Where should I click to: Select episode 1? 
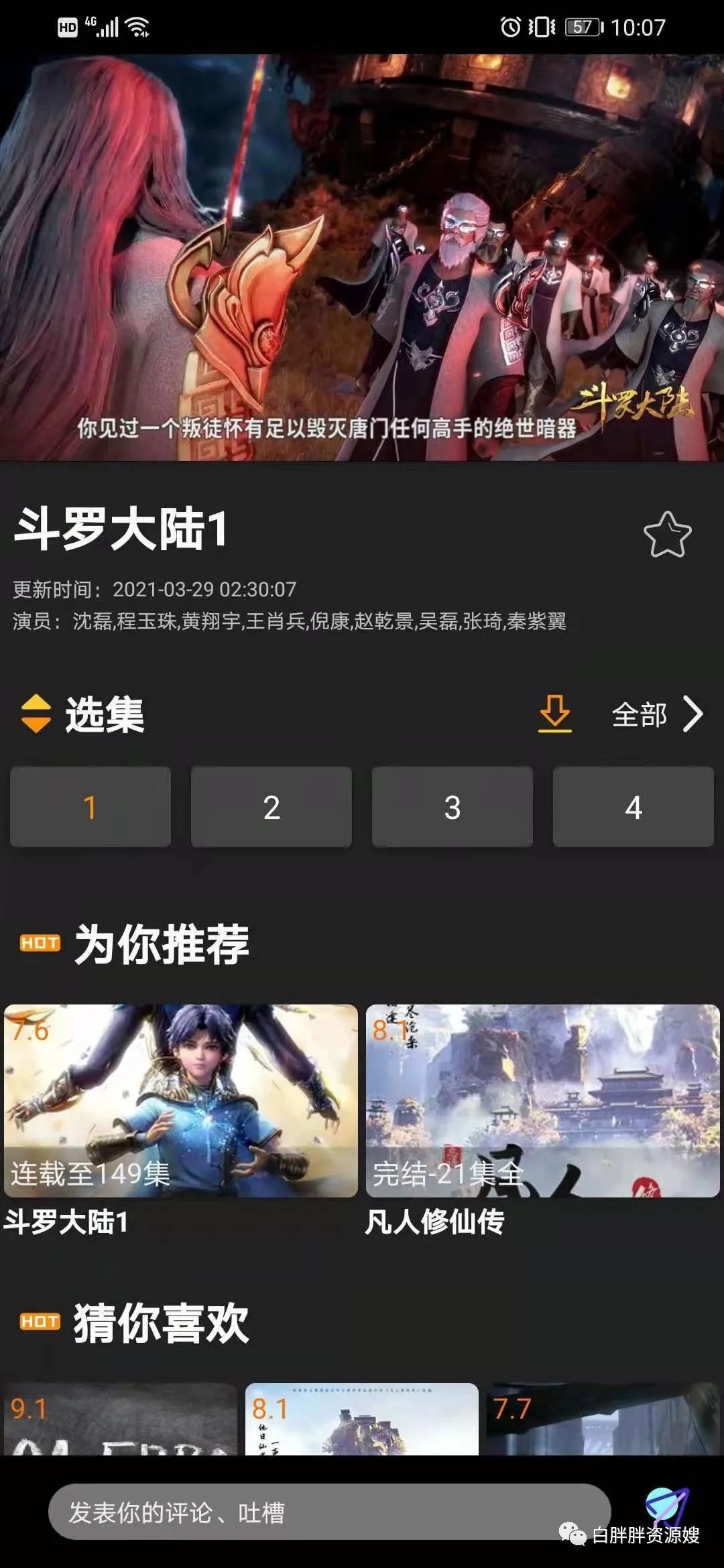tap(90, 807)
